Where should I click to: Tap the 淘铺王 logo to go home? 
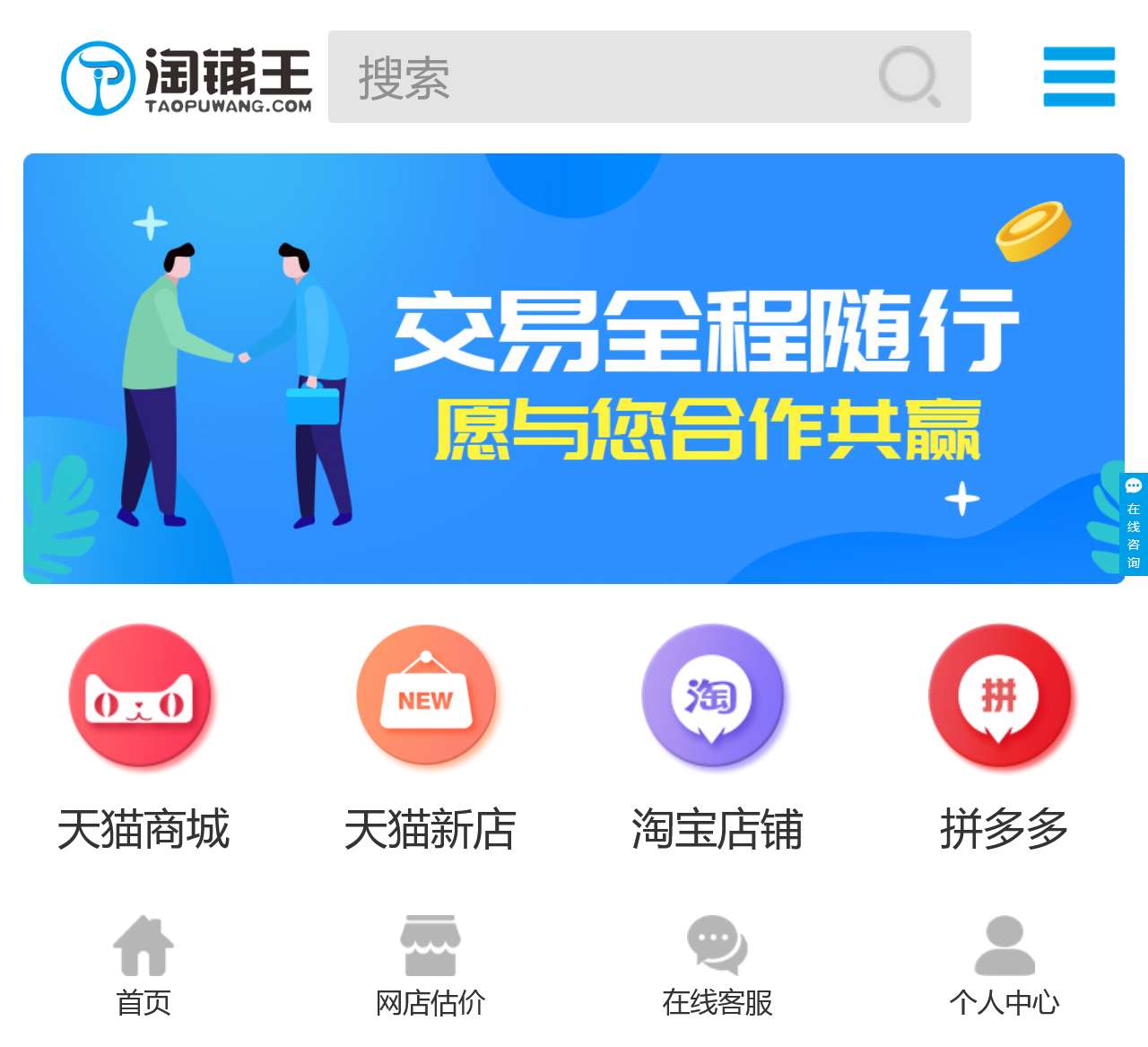[187, 78]
